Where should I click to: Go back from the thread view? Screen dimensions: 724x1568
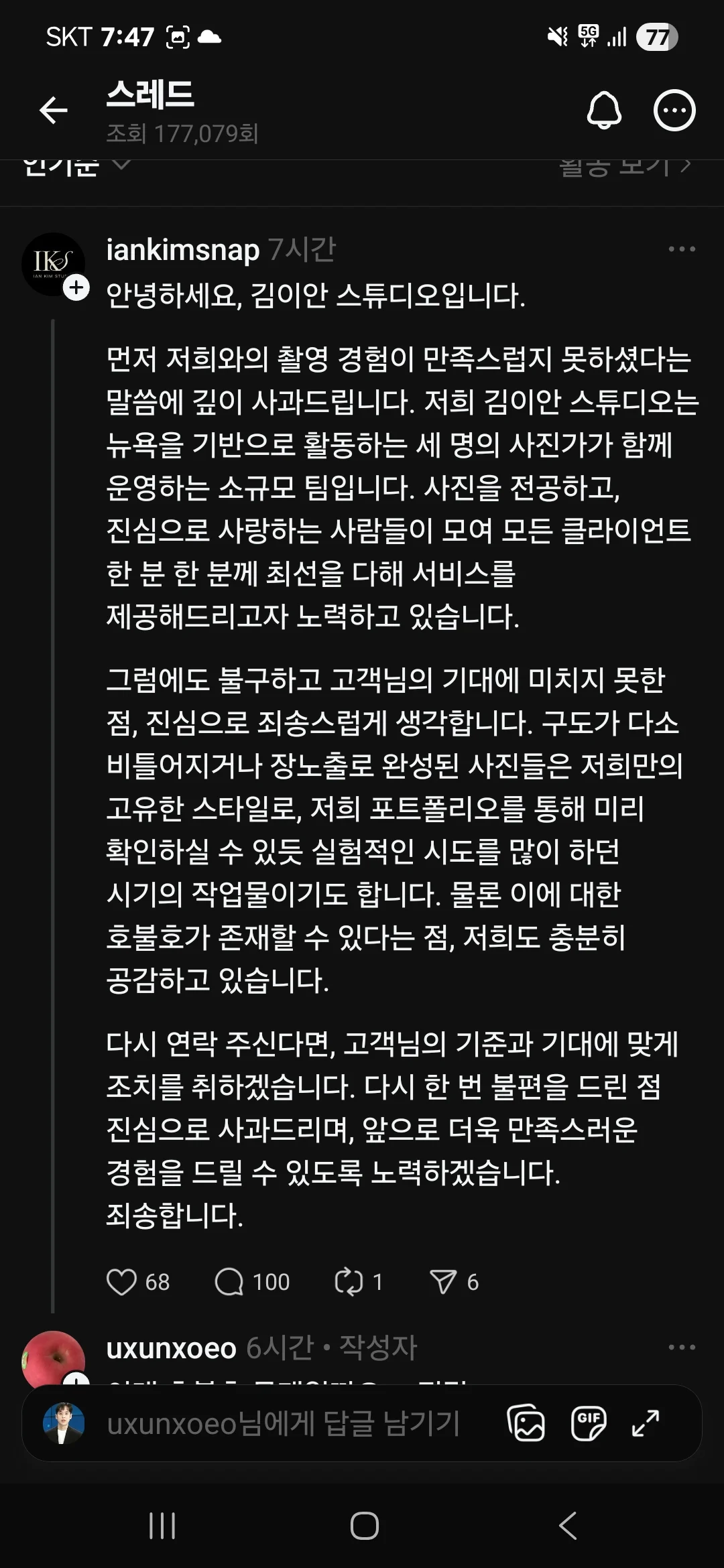coord(54,111)
